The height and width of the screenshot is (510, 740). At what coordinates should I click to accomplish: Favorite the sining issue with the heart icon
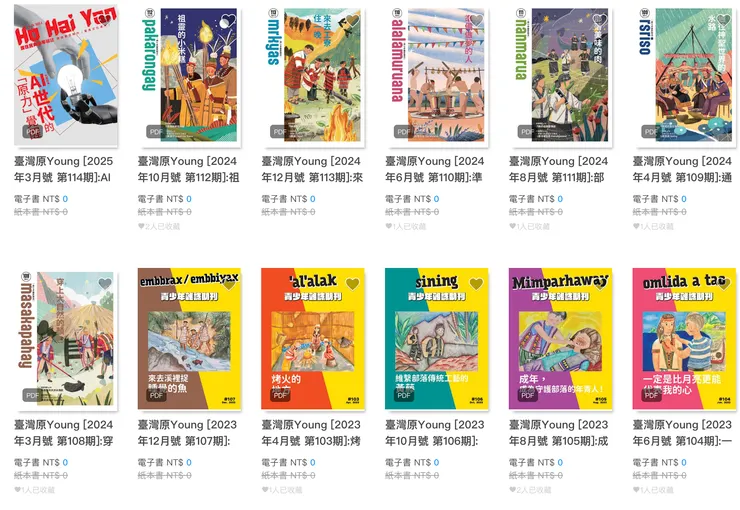point(476,284)
